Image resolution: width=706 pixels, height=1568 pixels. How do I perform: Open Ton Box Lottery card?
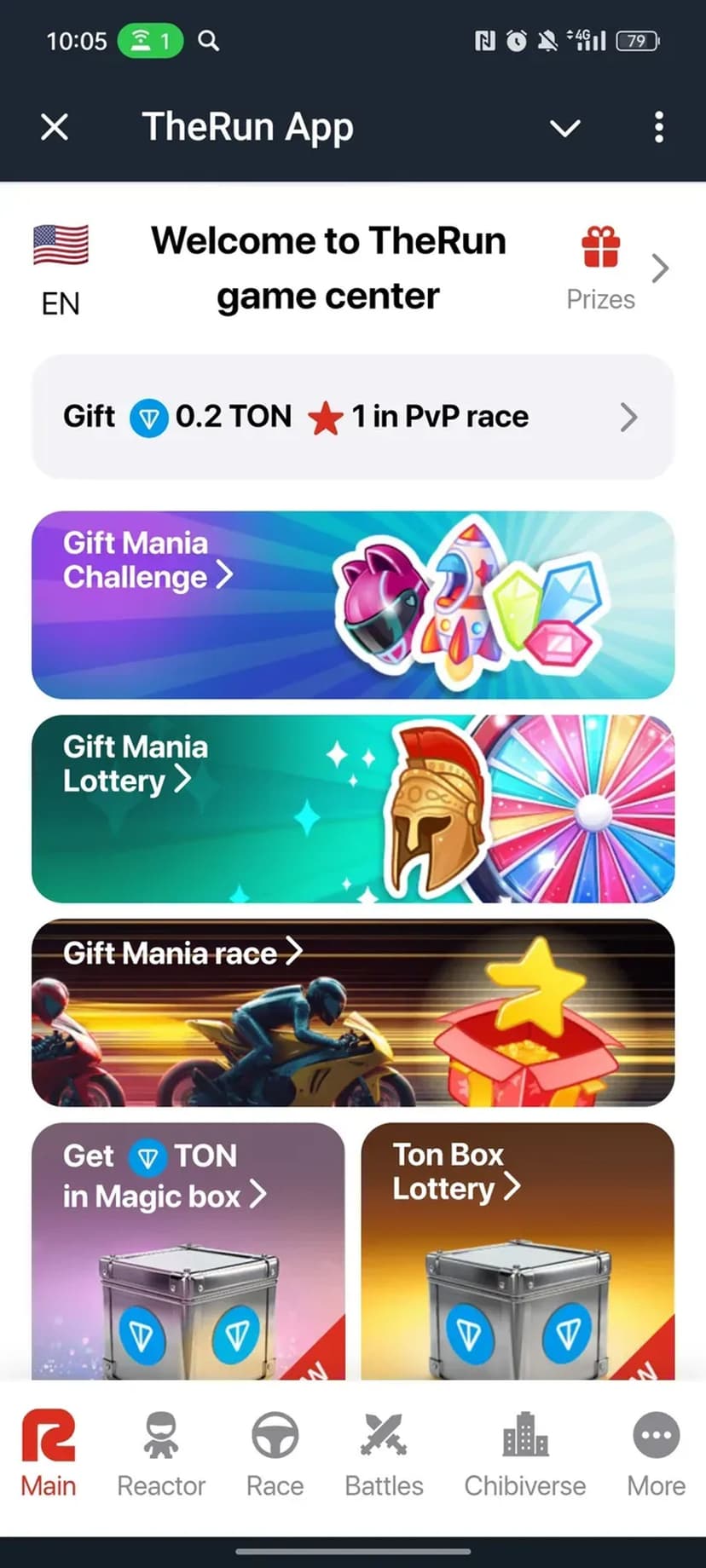518,1251
